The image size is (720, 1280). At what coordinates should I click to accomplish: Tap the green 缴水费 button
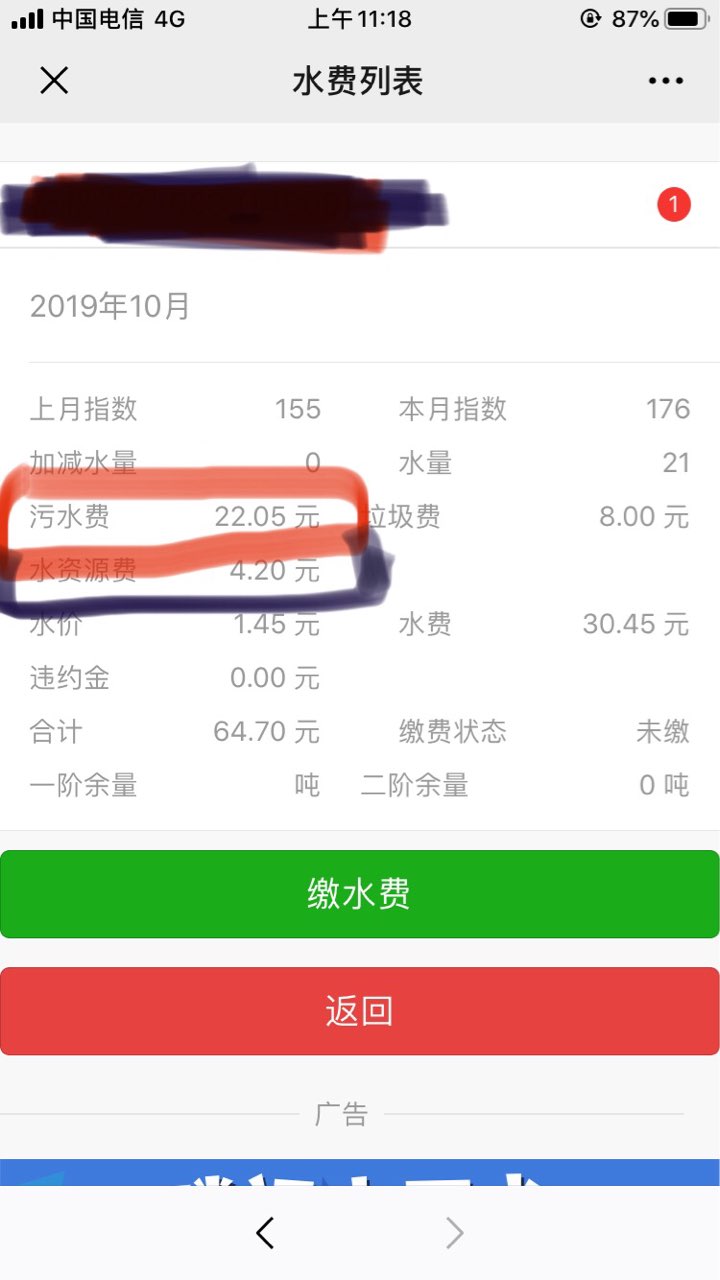click(360, 894)
